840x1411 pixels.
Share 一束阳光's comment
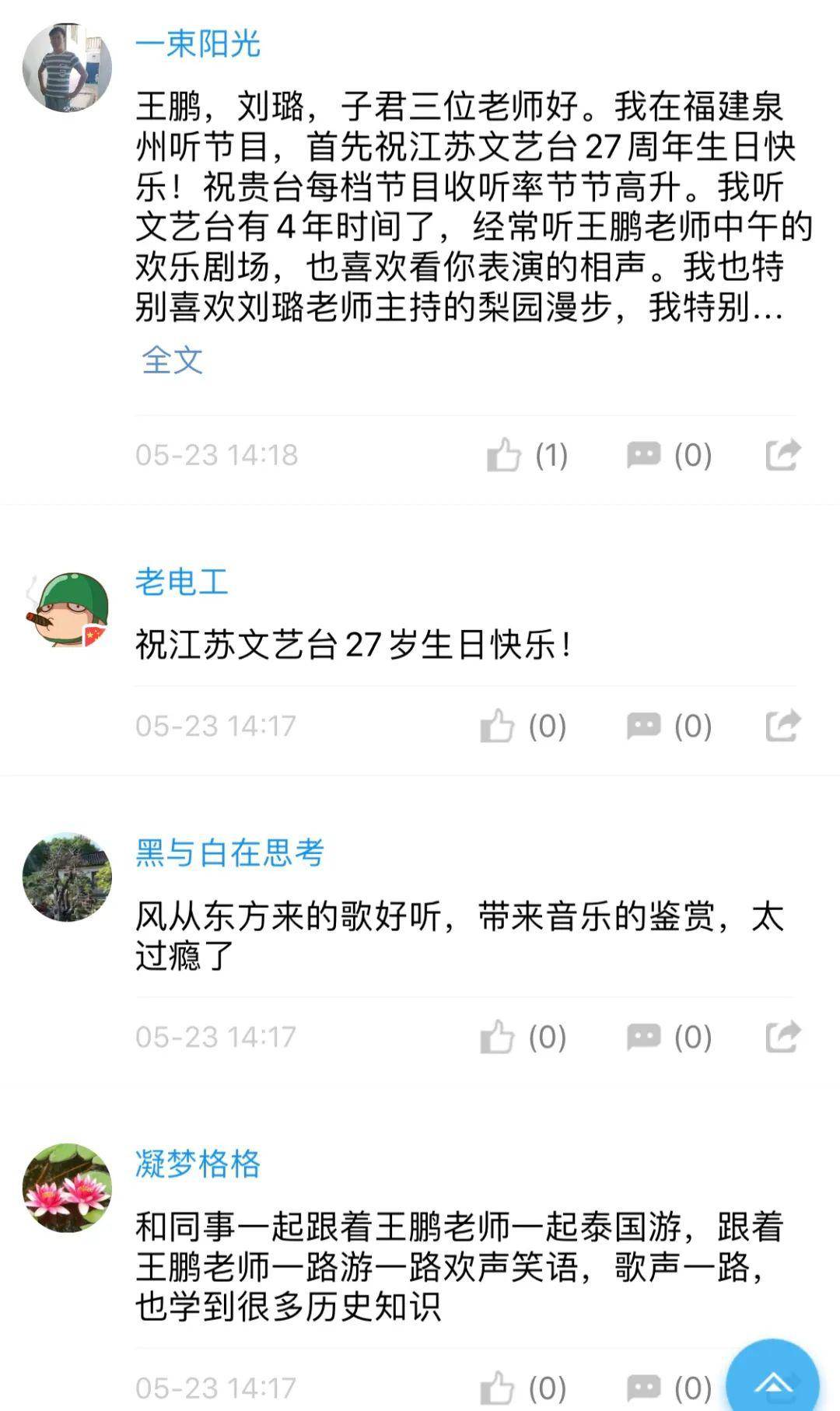coord(782,454)
